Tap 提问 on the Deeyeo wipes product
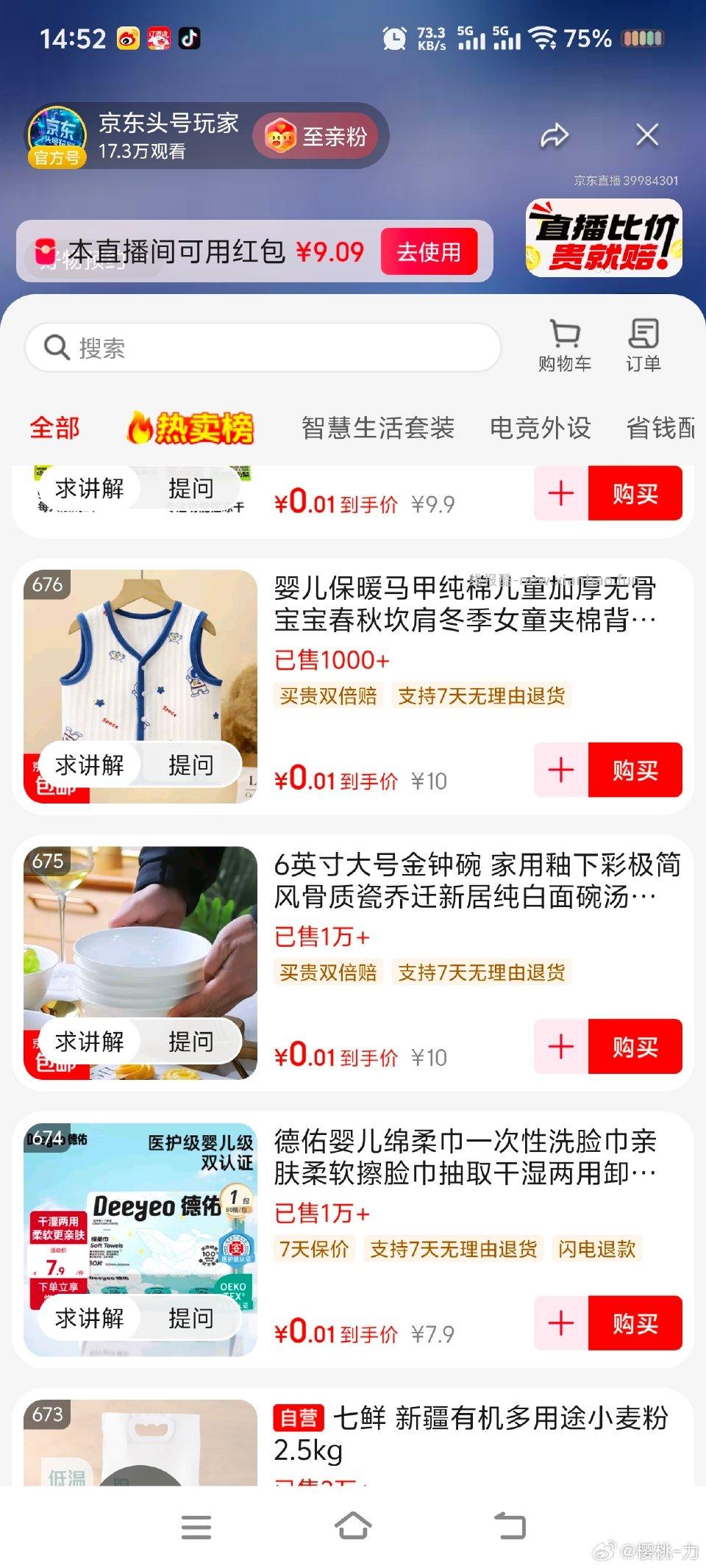 (x=190, y=1320)
